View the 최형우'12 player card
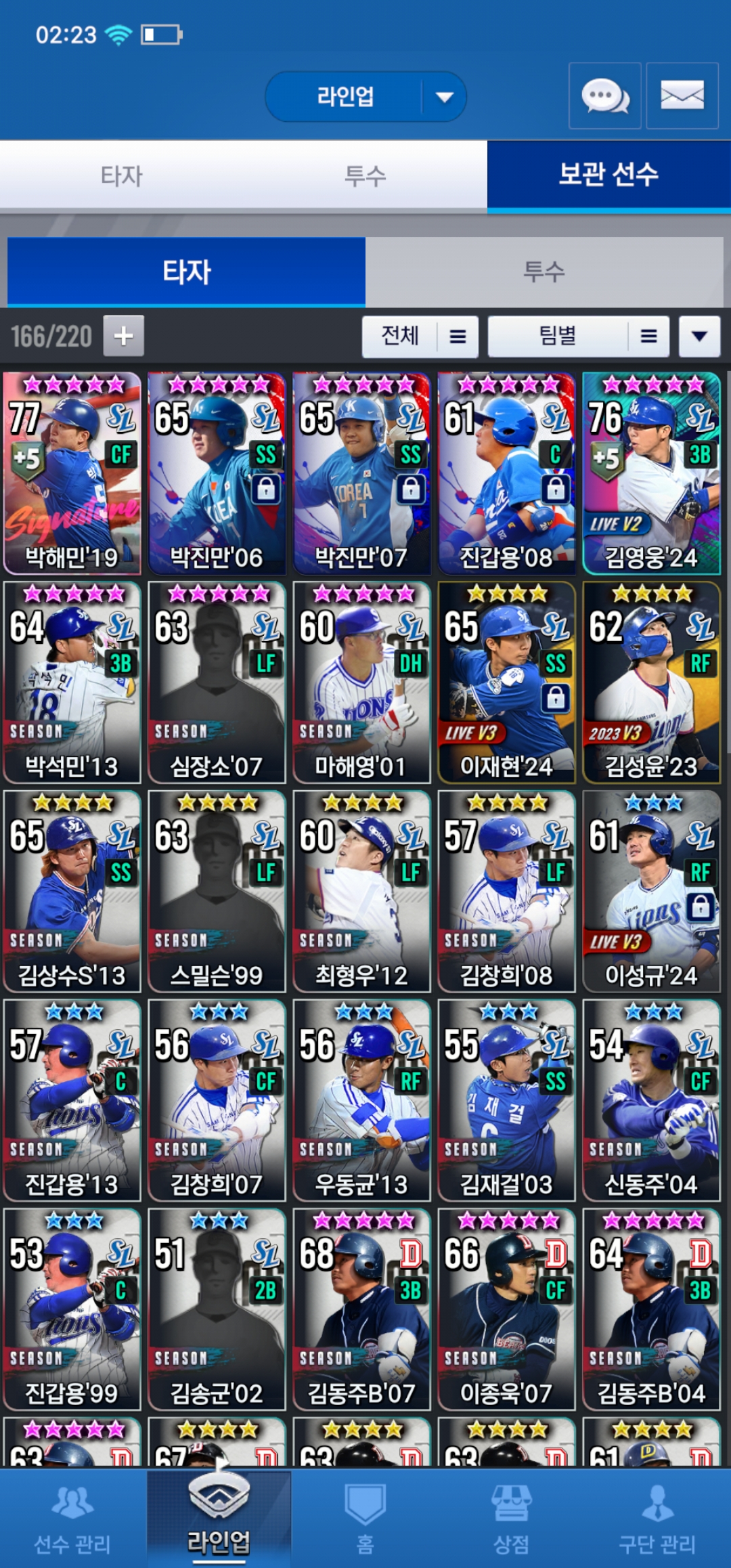The height and width of the screenshot is (1568, 731). 361,892
